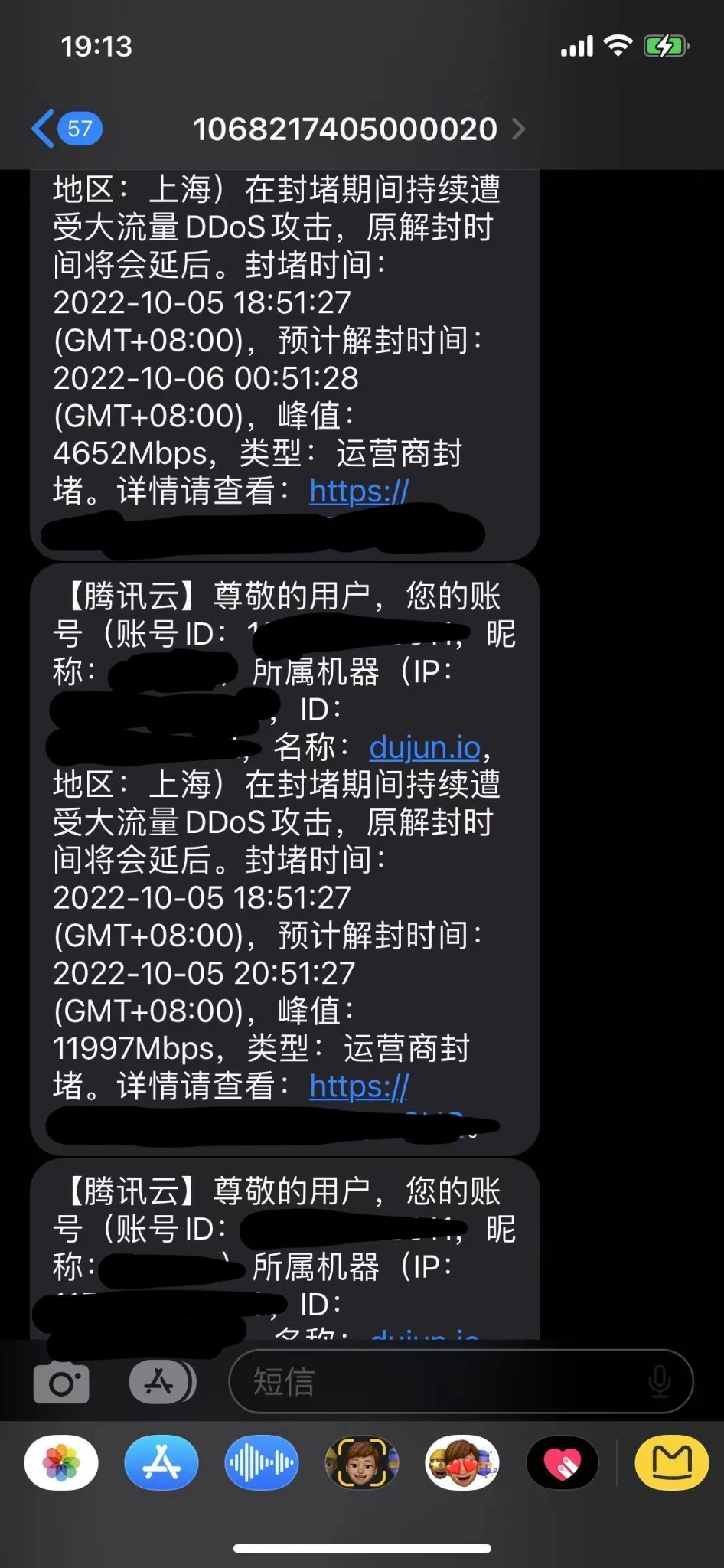Open the App Store iMessage app
Image resolution: width=724 pixels, height=1568 pixels.
161,1463
